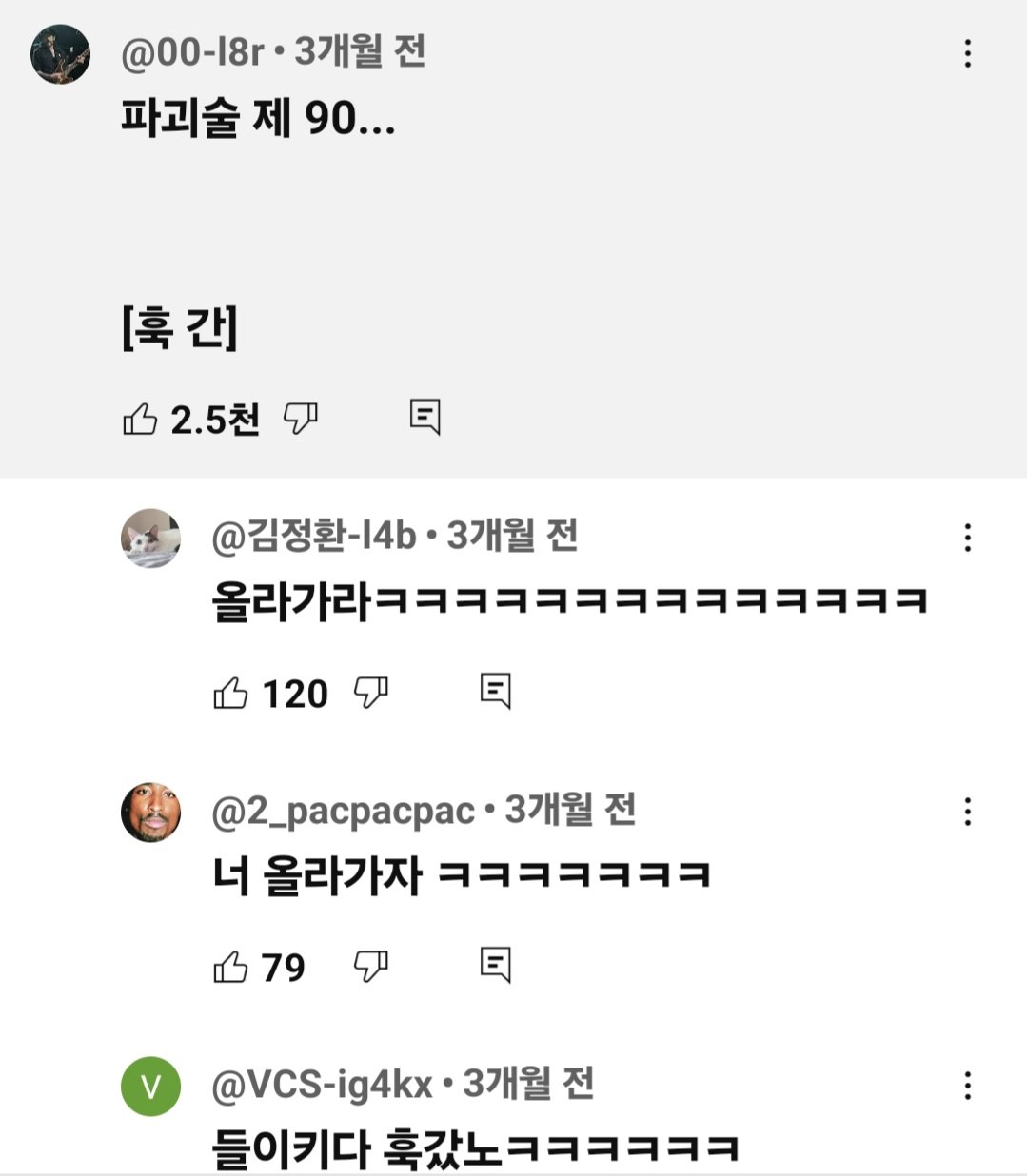This screenshot has width=1027, height=1176.
Task: Open more options for @2_pacpacpac reply
Action: (x=967, y=812)
